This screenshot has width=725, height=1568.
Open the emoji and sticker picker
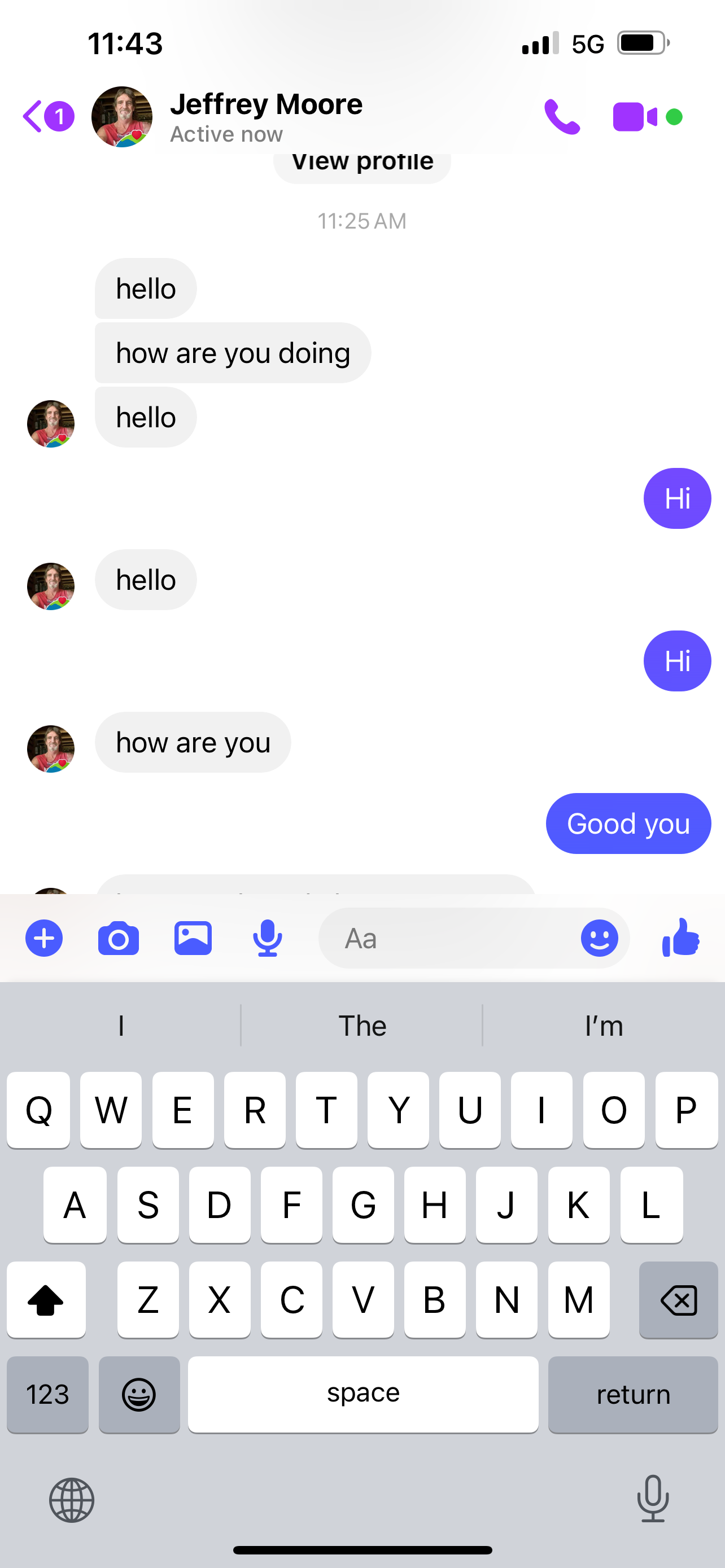pos(599,938)
